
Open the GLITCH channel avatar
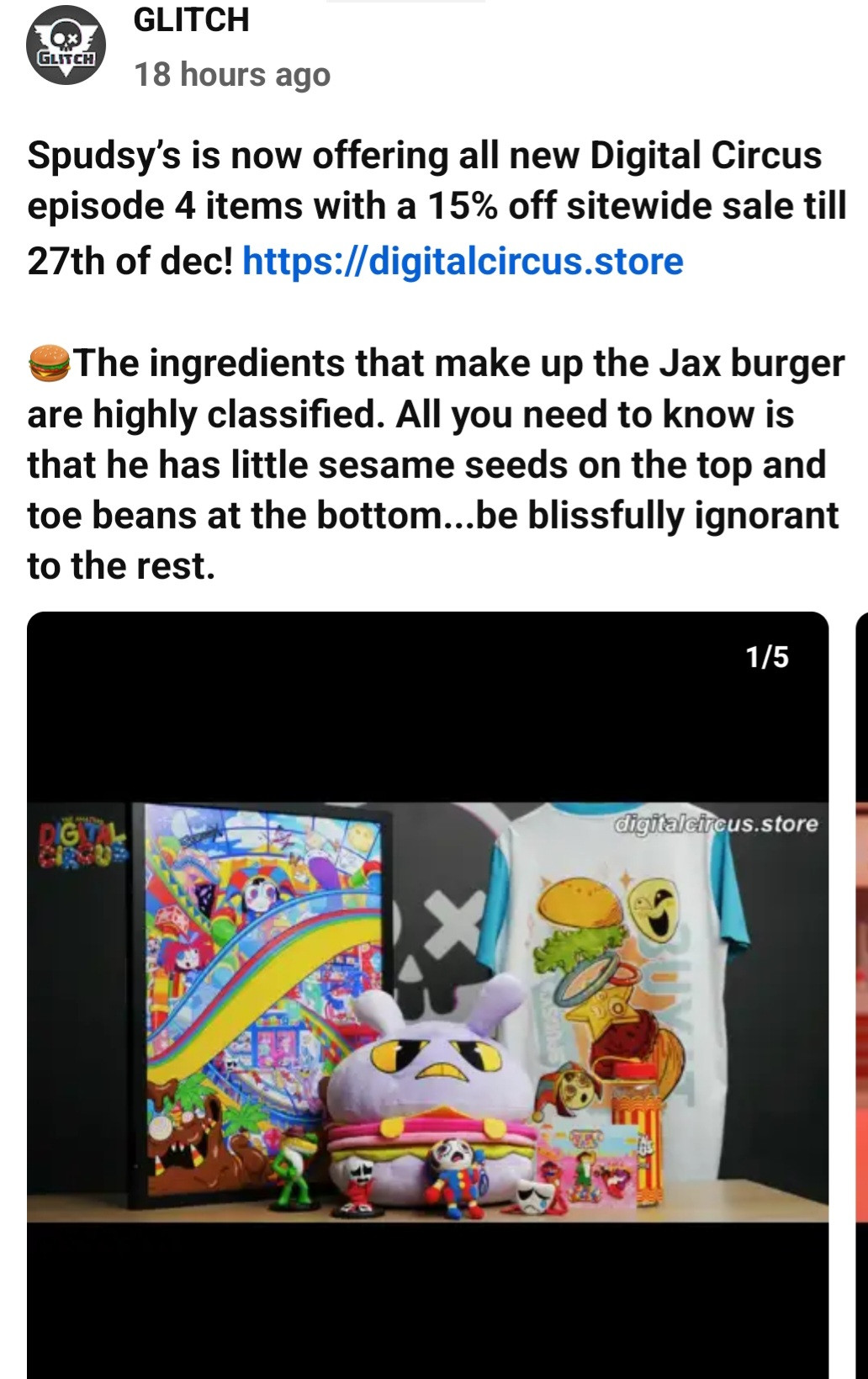[x=66, y=49]
